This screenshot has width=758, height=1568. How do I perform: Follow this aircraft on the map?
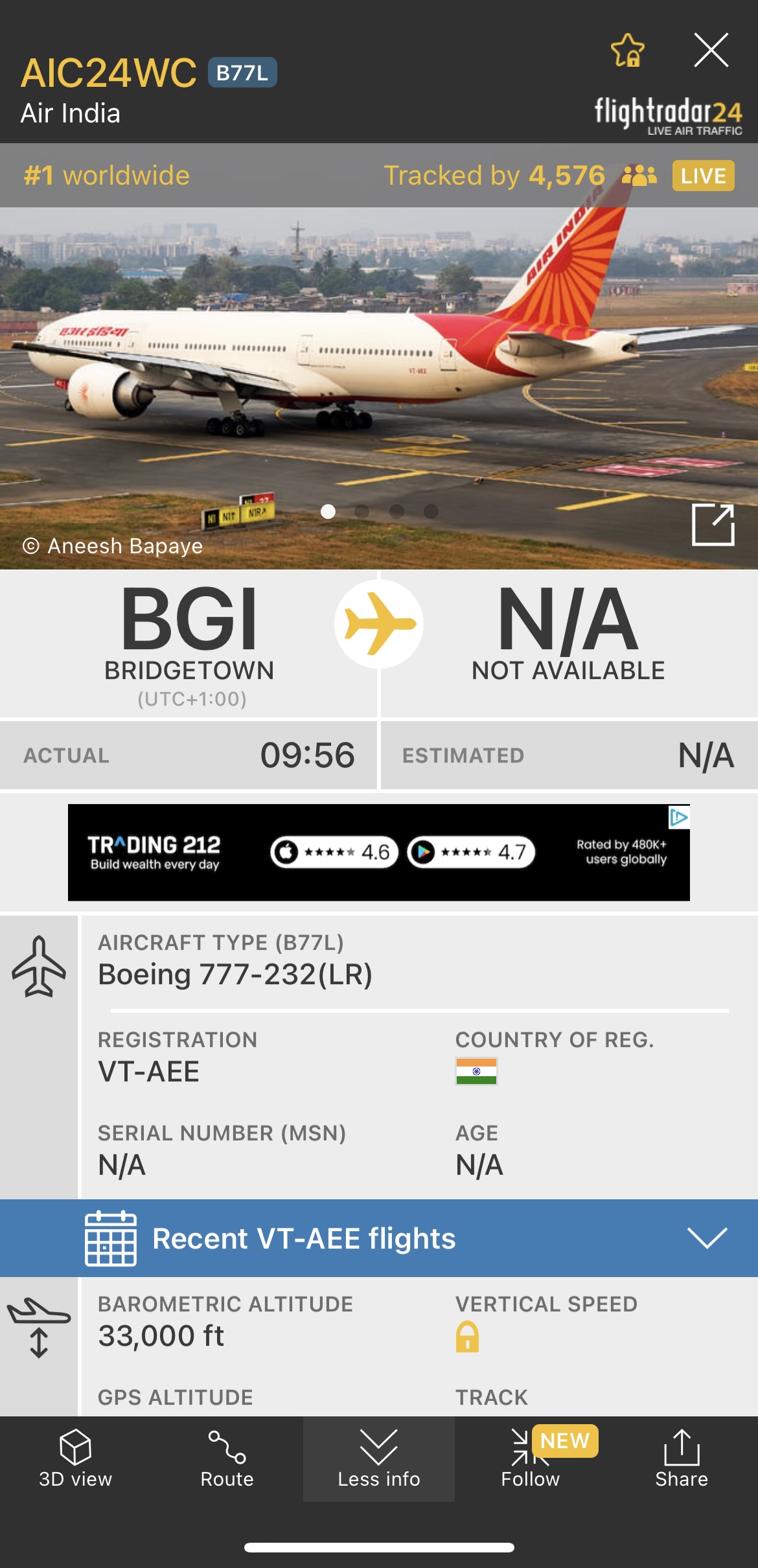pos(530,1458)
